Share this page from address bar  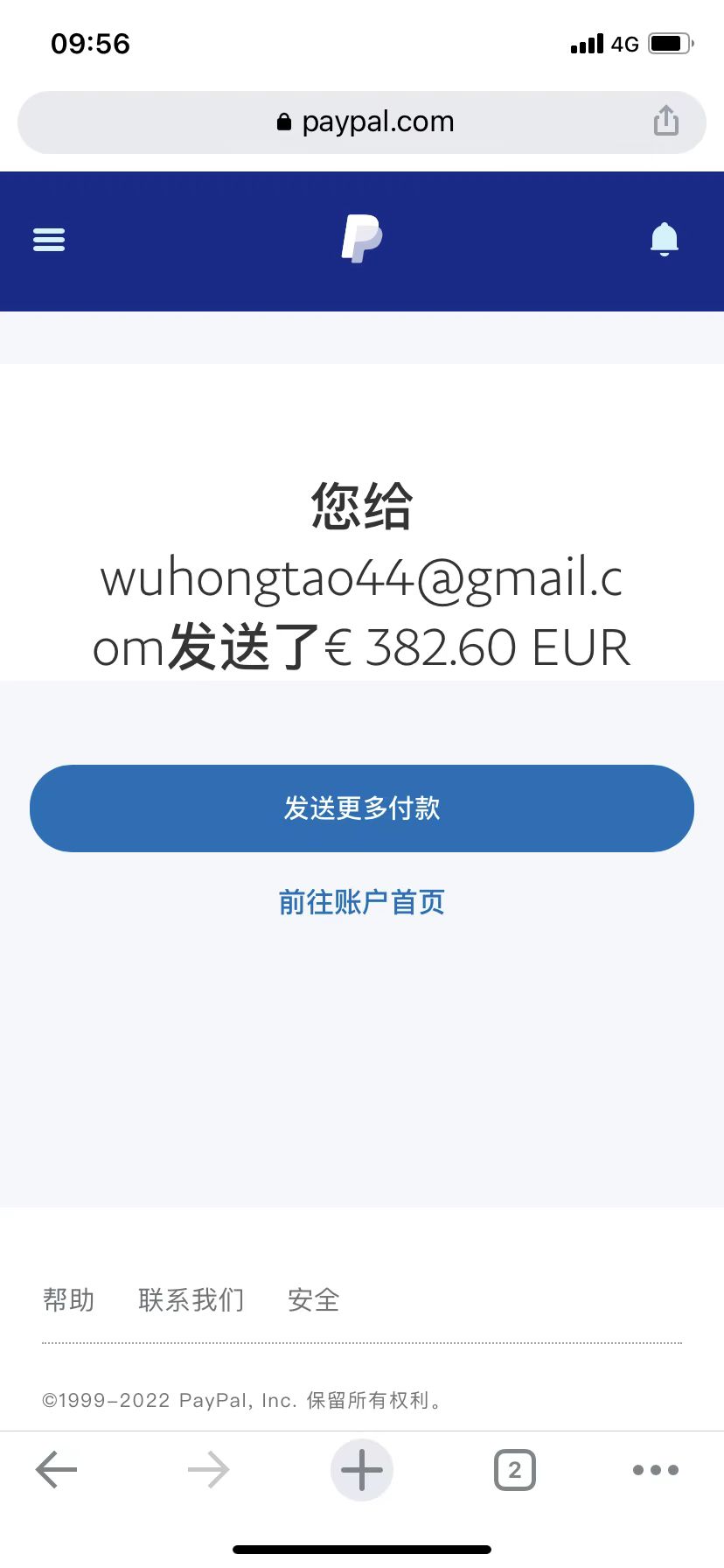(x=666, y=121)
